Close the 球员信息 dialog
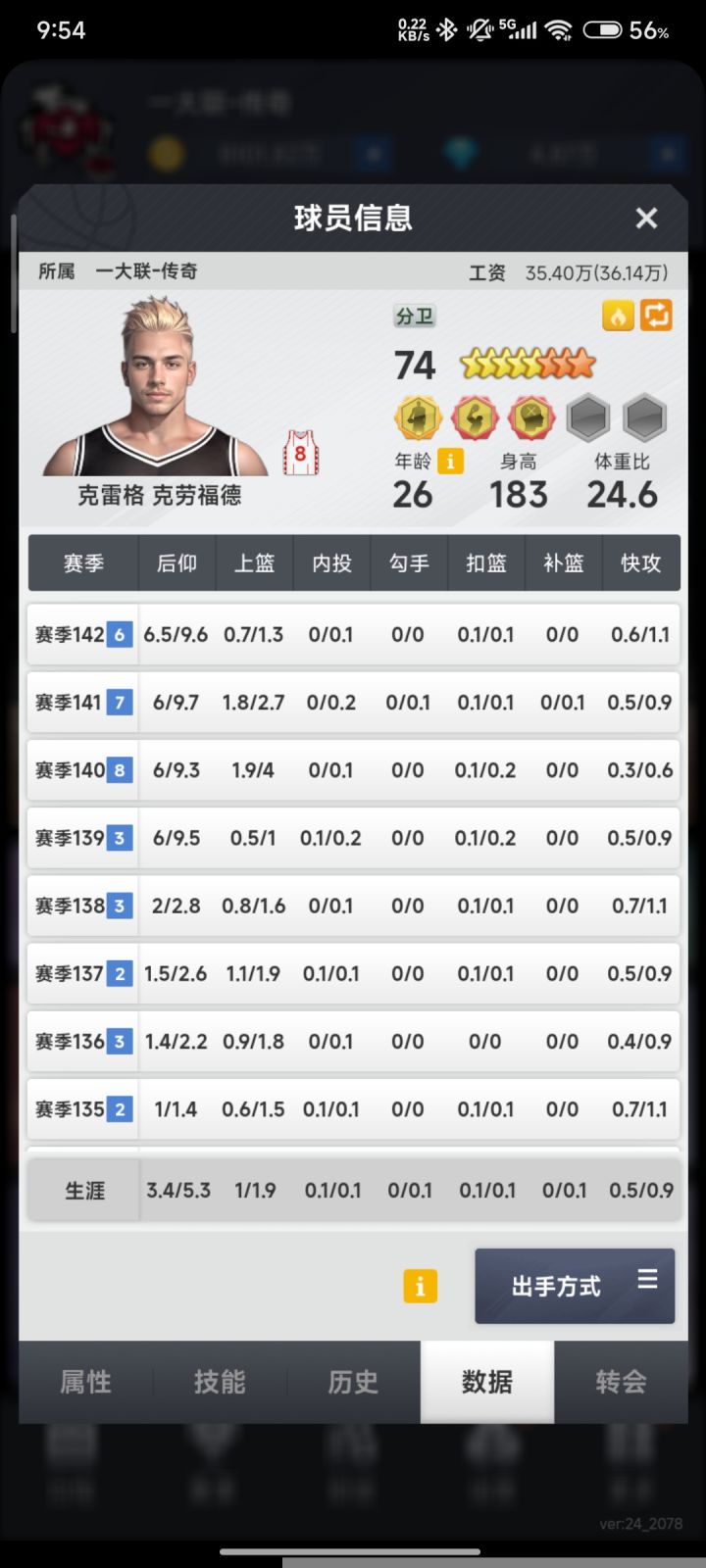The width and height of the screenshot is (706, 1568). pos(646,218)
